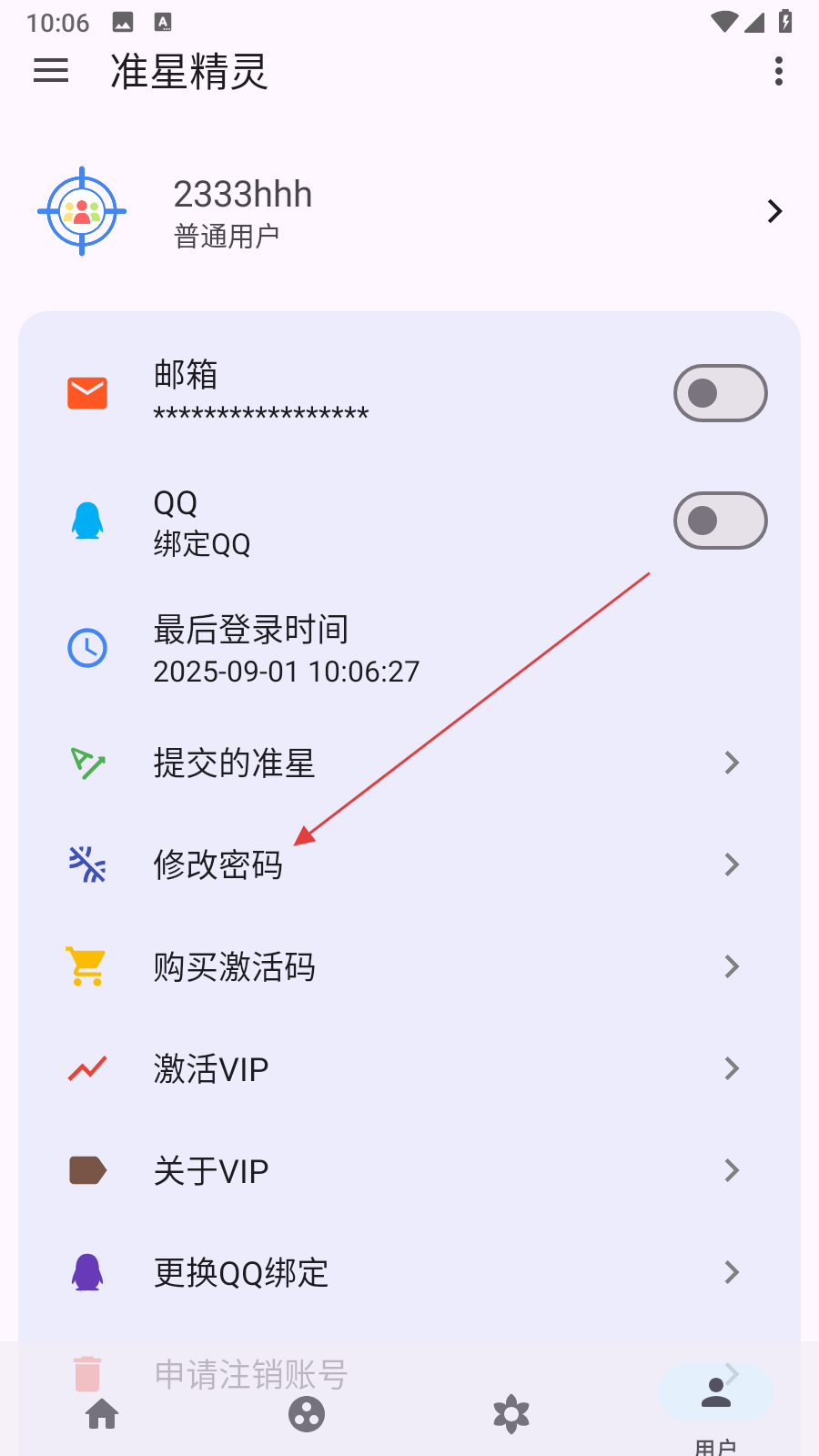Screen dimensions: 819x1456
Task: Open 修改密码 to change password
Action: pos(409,864)
